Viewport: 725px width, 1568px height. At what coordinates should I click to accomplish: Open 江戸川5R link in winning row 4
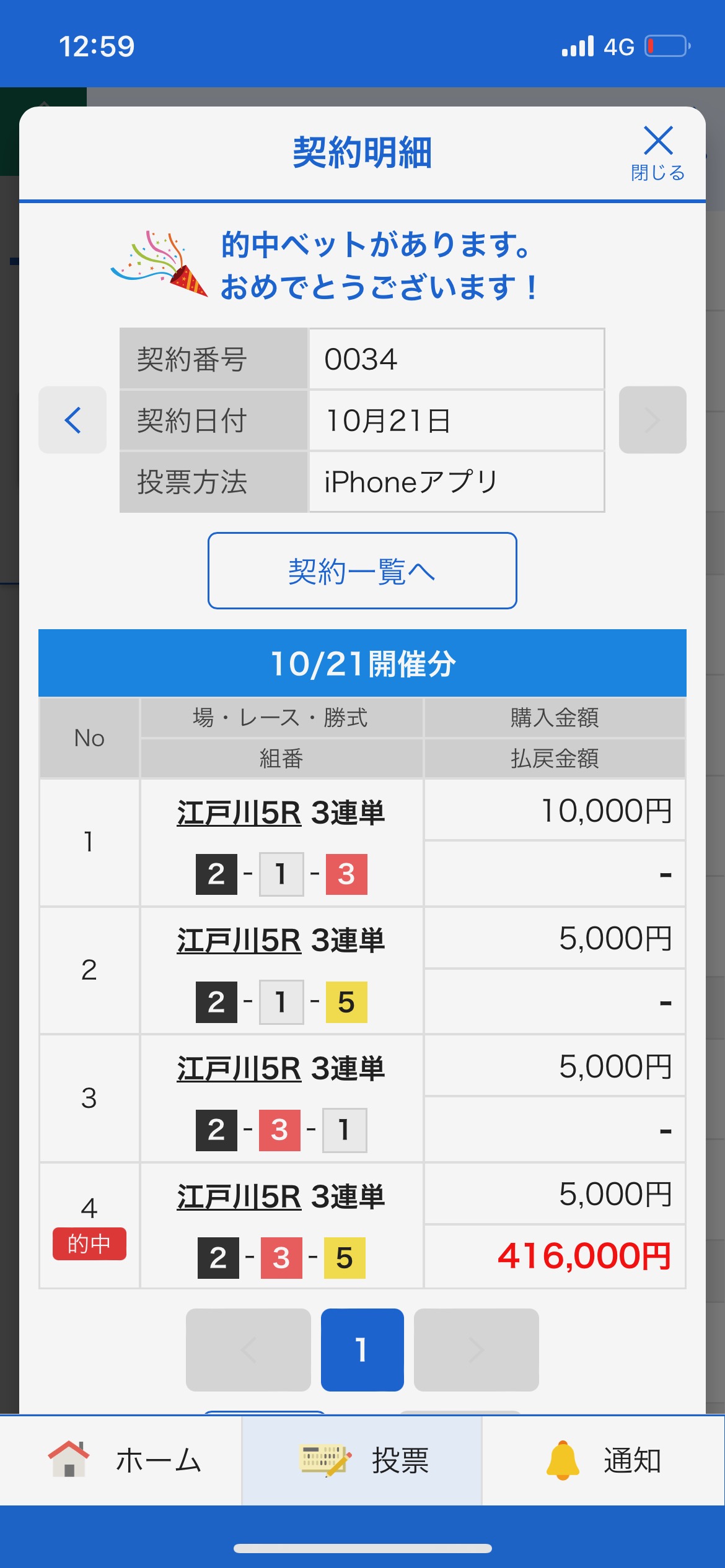239,1196
